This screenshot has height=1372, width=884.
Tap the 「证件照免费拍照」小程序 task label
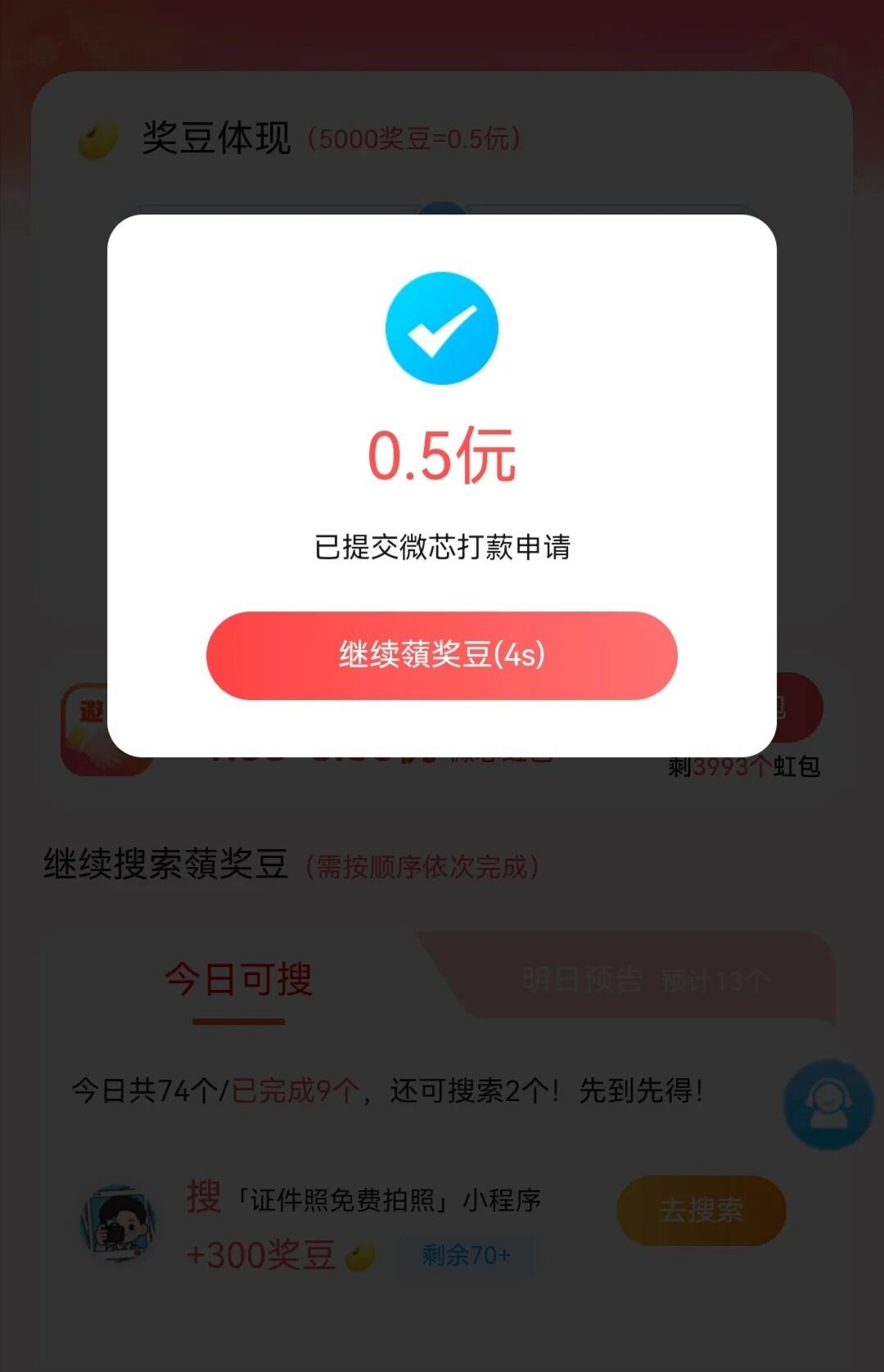click(x=389, y=1198)
